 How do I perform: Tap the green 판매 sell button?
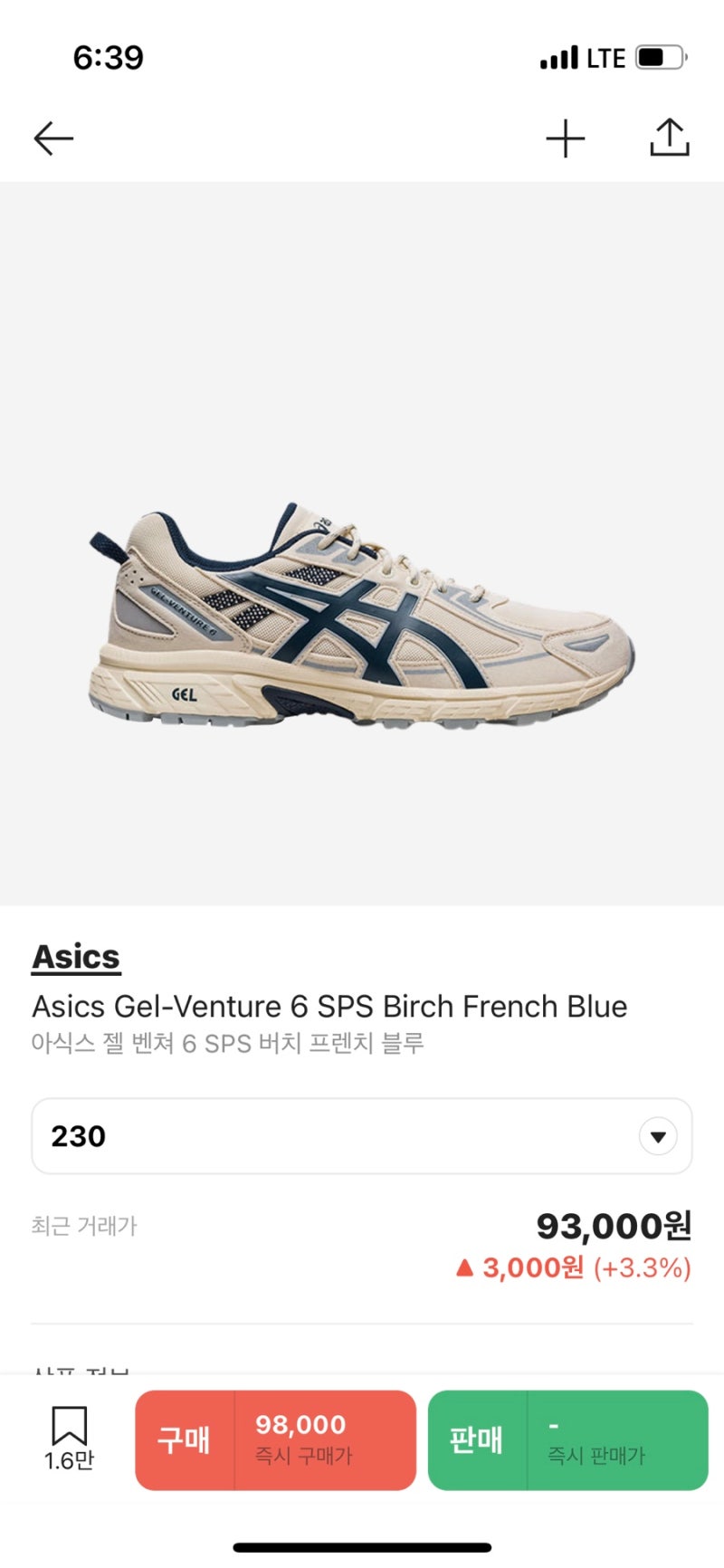(x=567, y=1440)
